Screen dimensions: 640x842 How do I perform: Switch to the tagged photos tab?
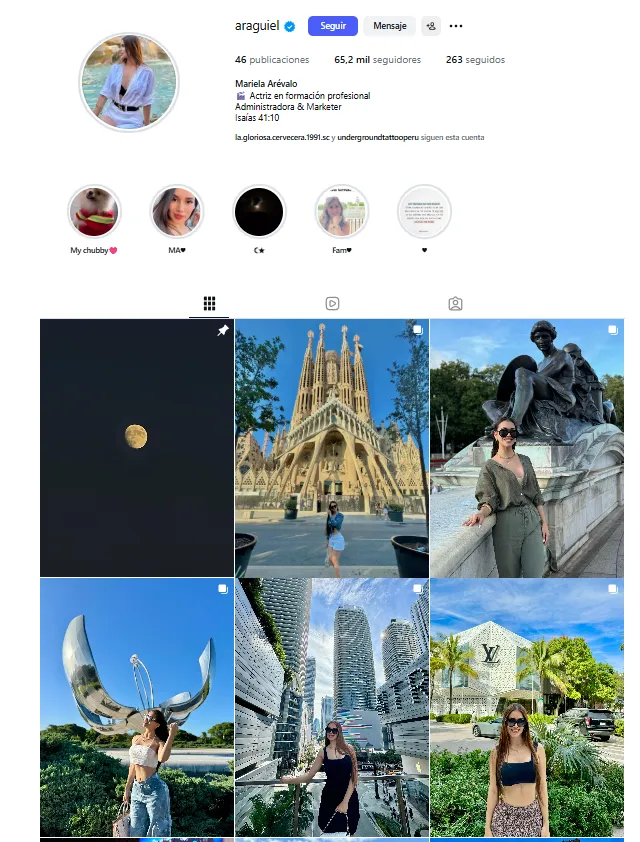[455, 303]
